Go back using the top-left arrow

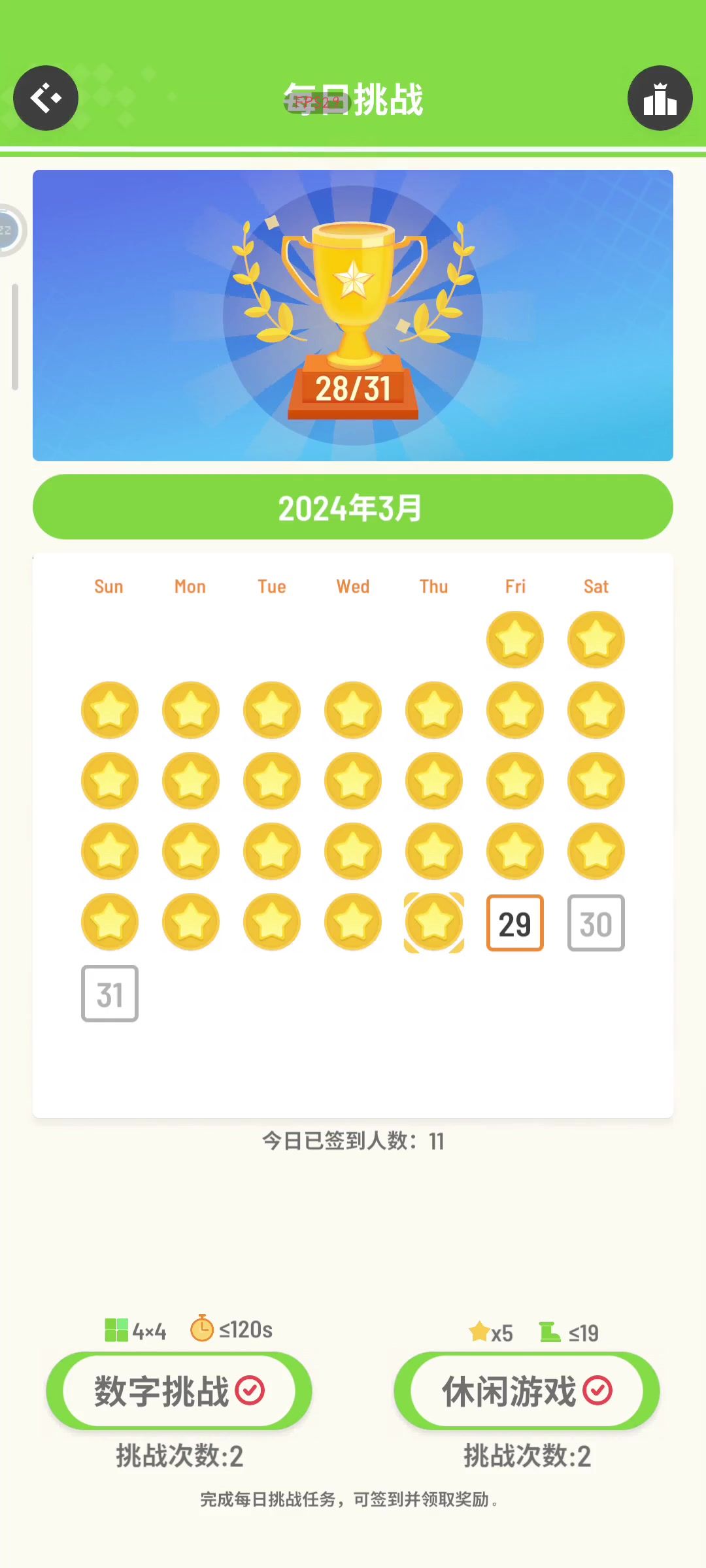point(46,98)
